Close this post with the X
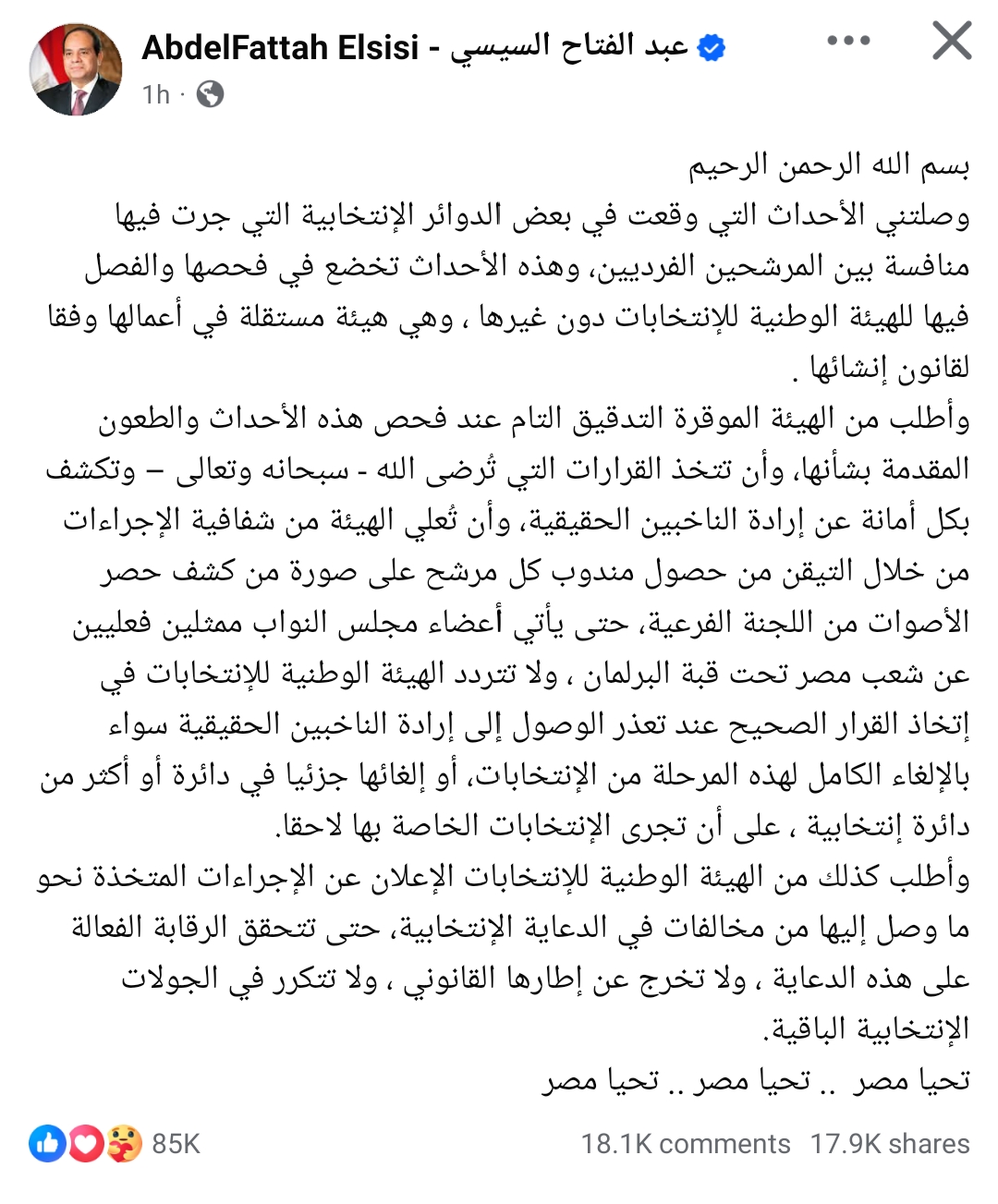This screenshot has width=998, height=1204. coord(951,42)
